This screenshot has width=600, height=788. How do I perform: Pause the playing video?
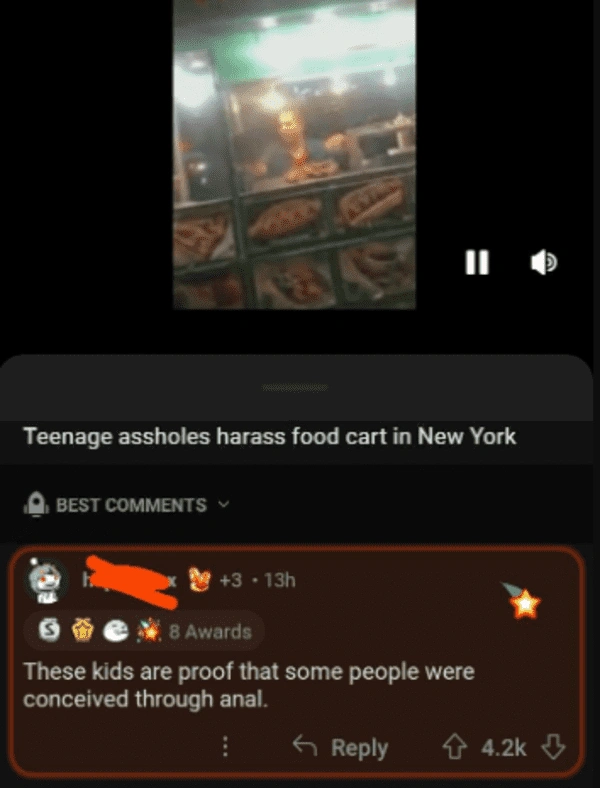[477, 262]
